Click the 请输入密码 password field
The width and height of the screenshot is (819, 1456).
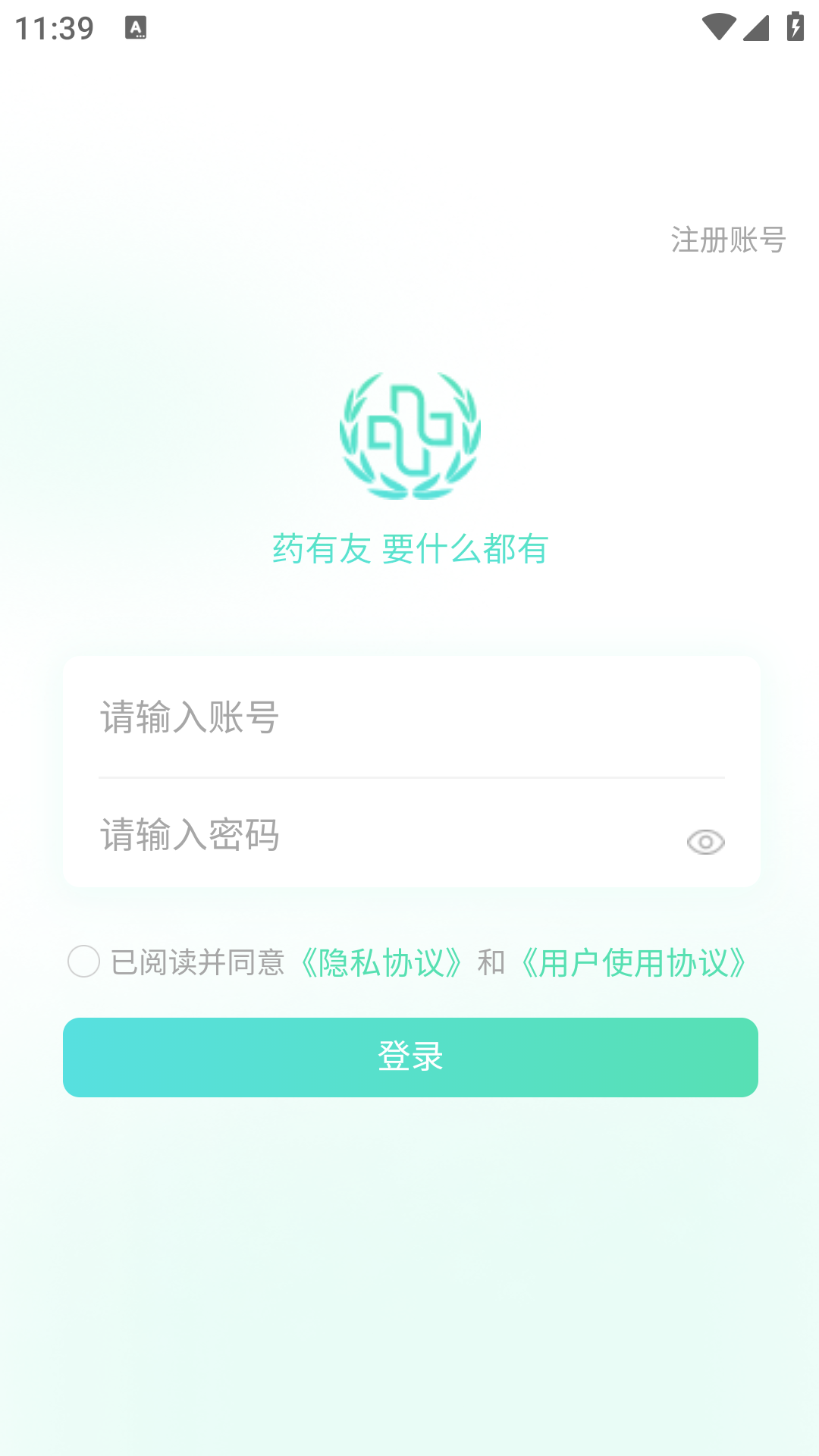pos(303,837)
